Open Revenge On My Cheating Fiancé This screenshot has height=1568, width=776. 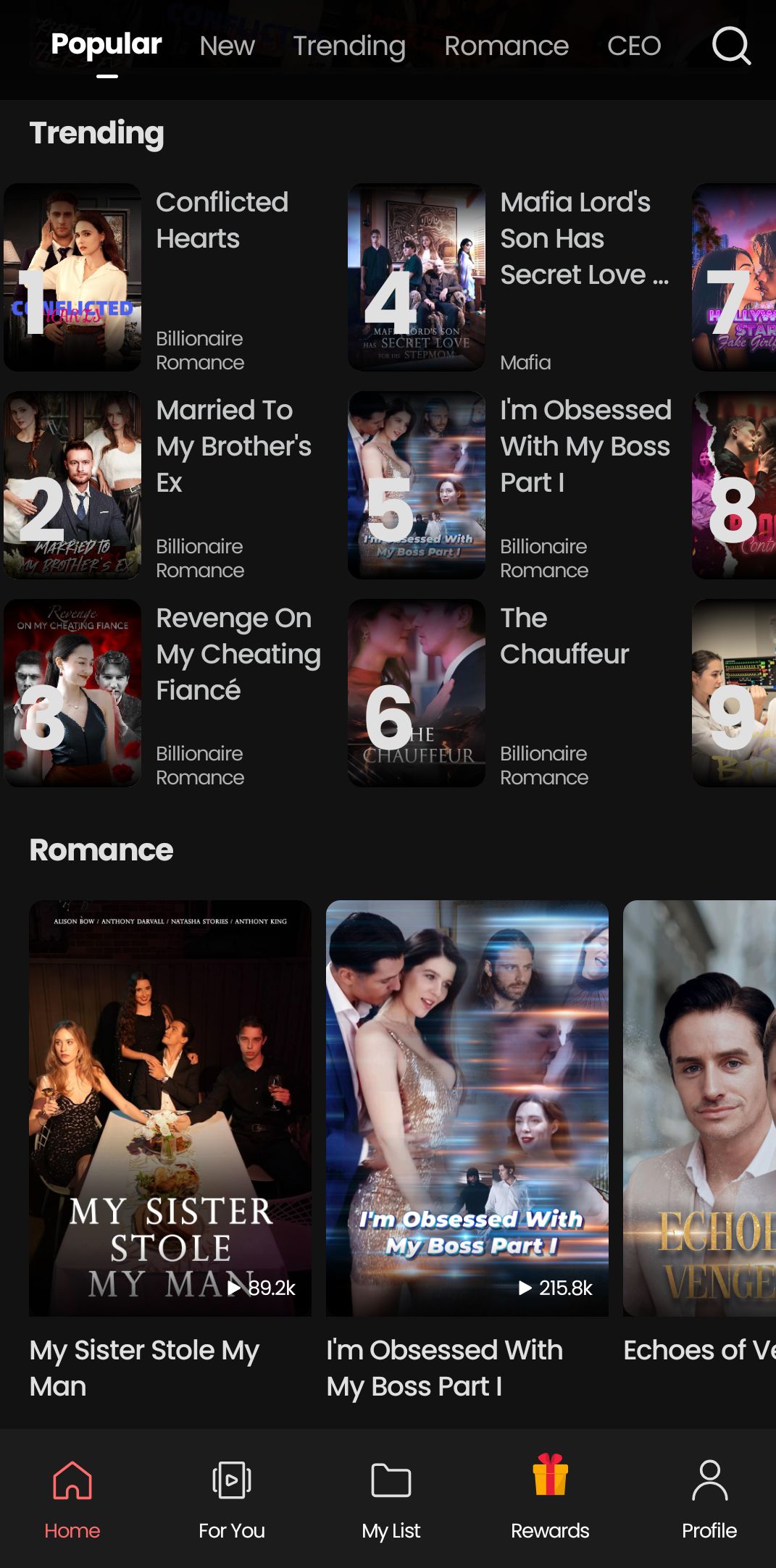[x=72, y=693]
